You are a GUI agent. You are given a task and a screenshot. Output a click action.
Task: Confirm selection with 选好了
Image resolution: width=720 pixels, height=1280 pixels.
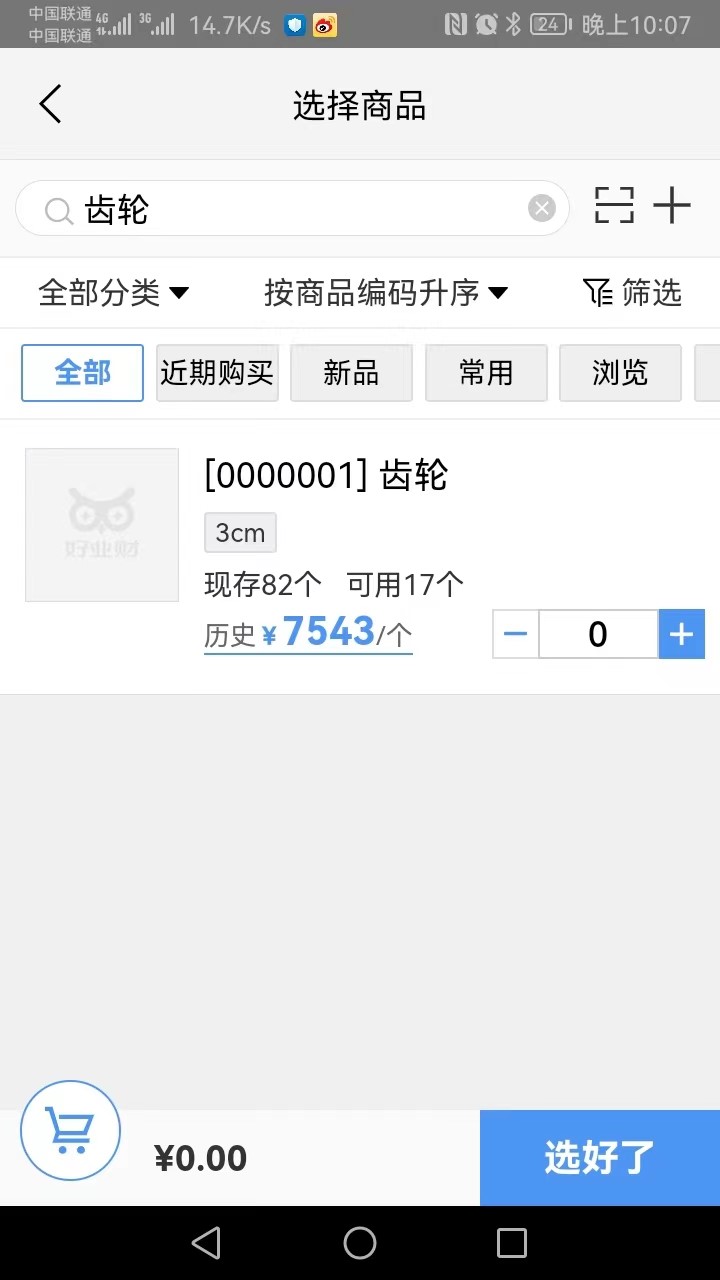(599, 1157)
